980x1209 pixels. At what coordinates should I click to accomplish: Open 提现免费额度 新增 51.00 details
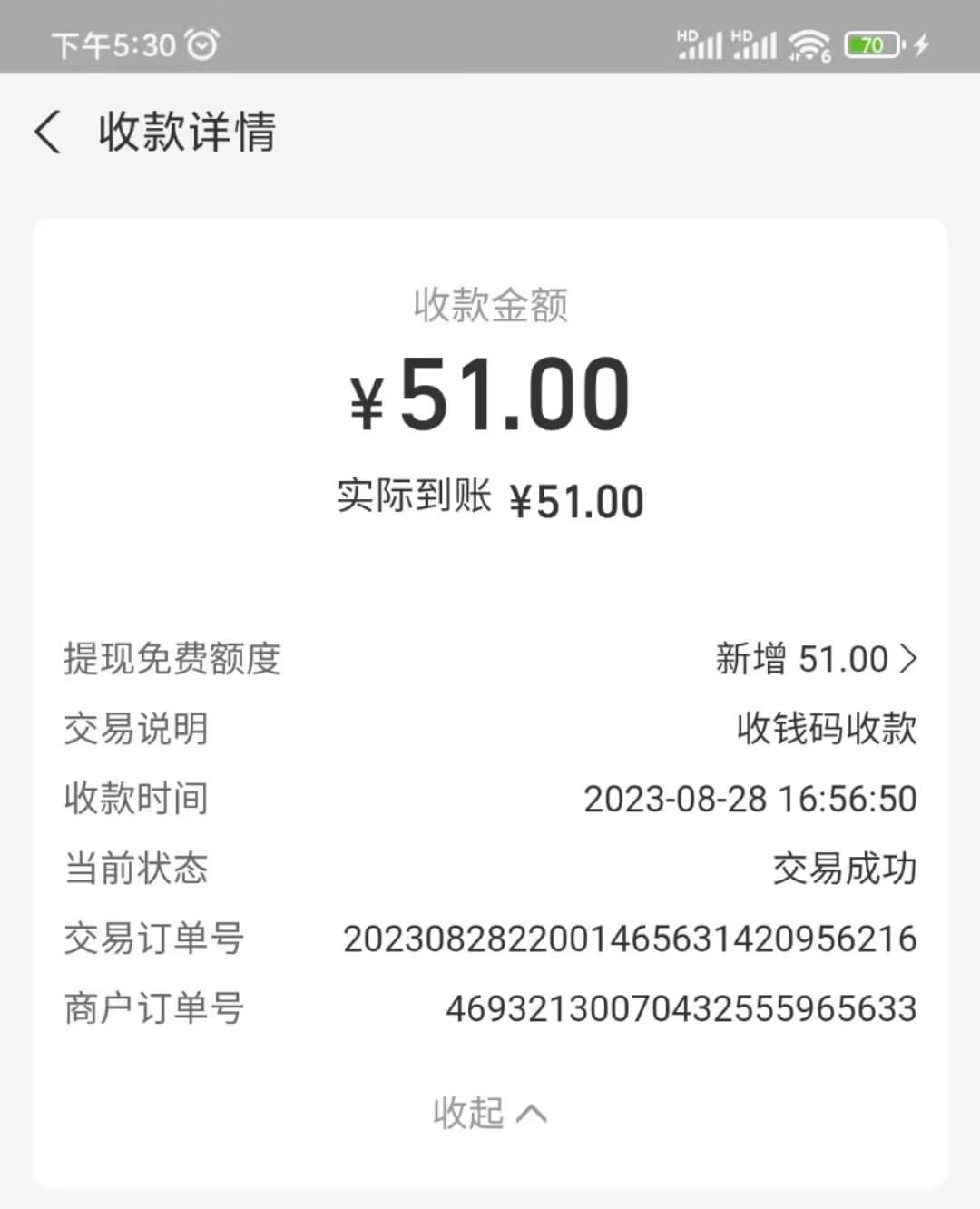tap(815, 659)
